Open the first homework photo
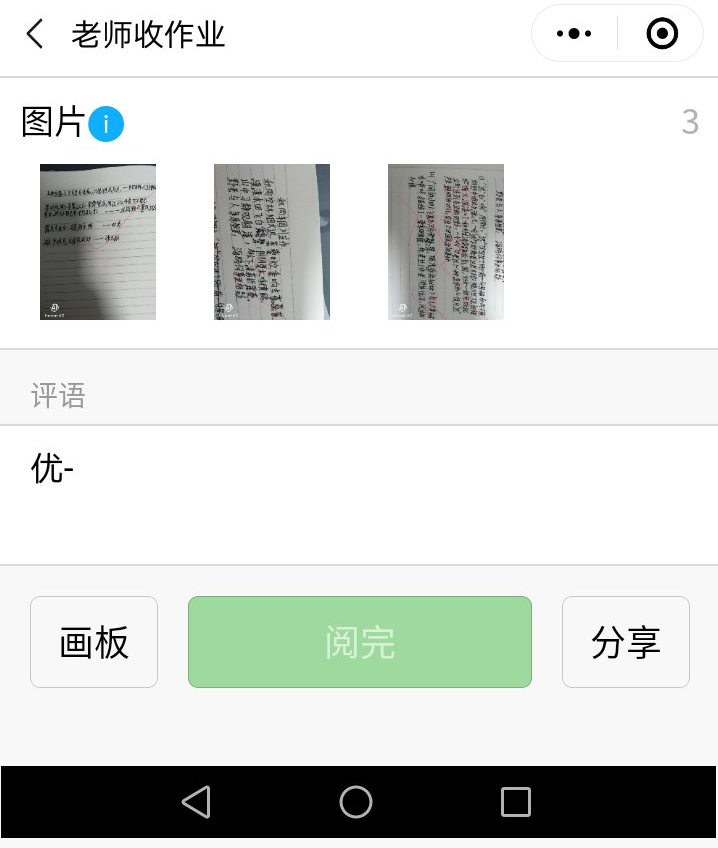The height and width of the screenshot is (848, 718). coord(98,242)
